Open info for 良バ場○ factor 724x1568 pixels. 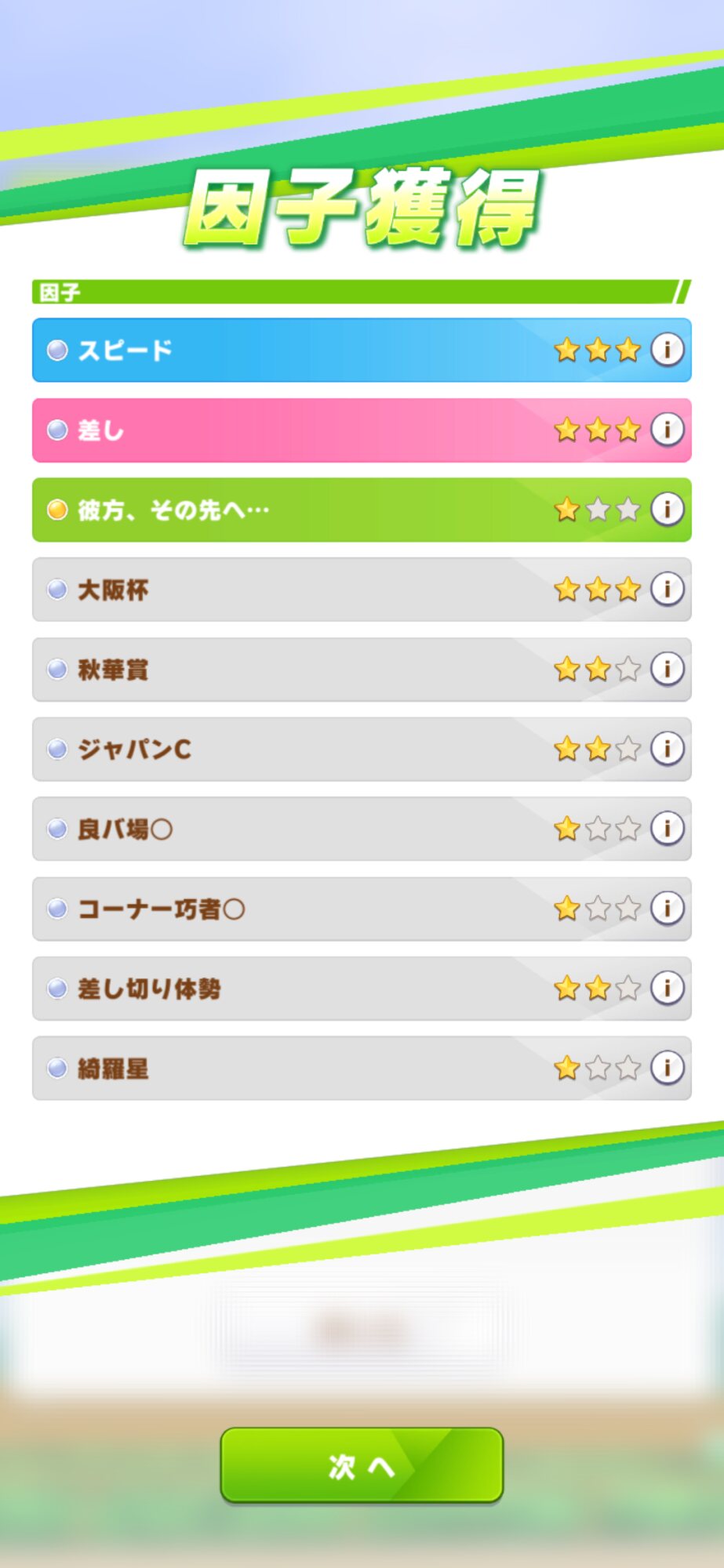(667, 829)
